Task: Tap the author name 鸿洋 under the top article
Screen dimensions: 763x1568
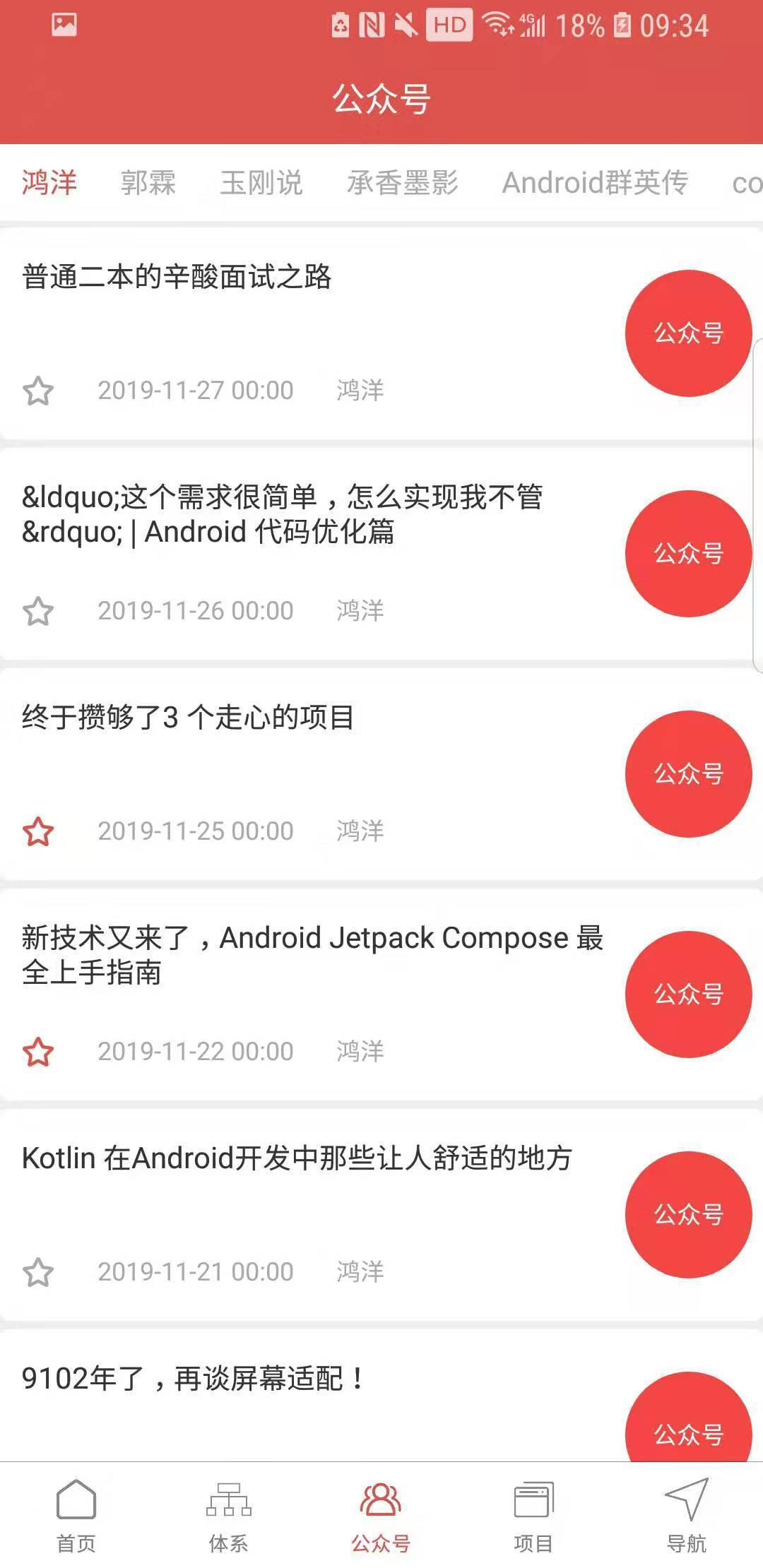Action: 360,391
